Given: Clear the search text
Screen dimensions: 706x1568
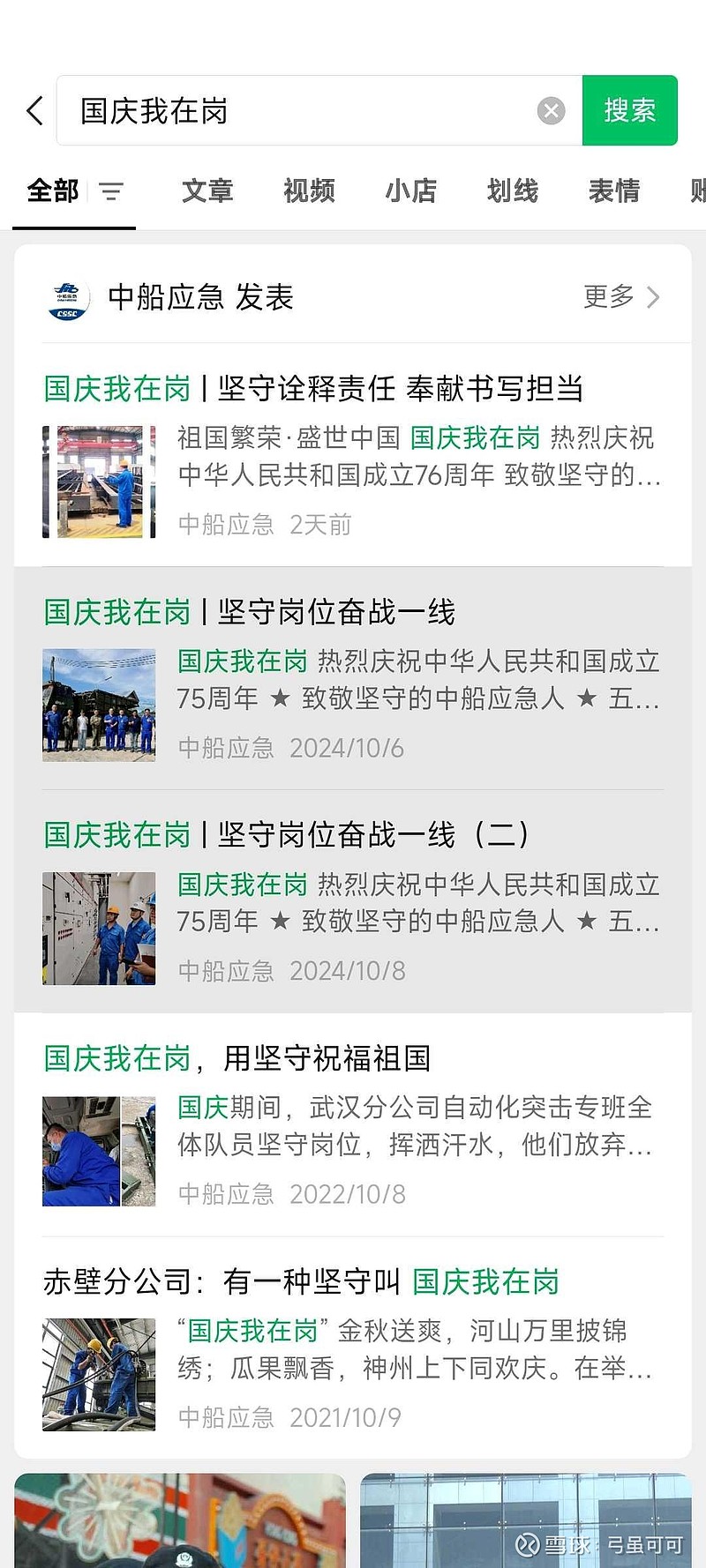Looking at the screenshot, I should click(x=552, y=111).
